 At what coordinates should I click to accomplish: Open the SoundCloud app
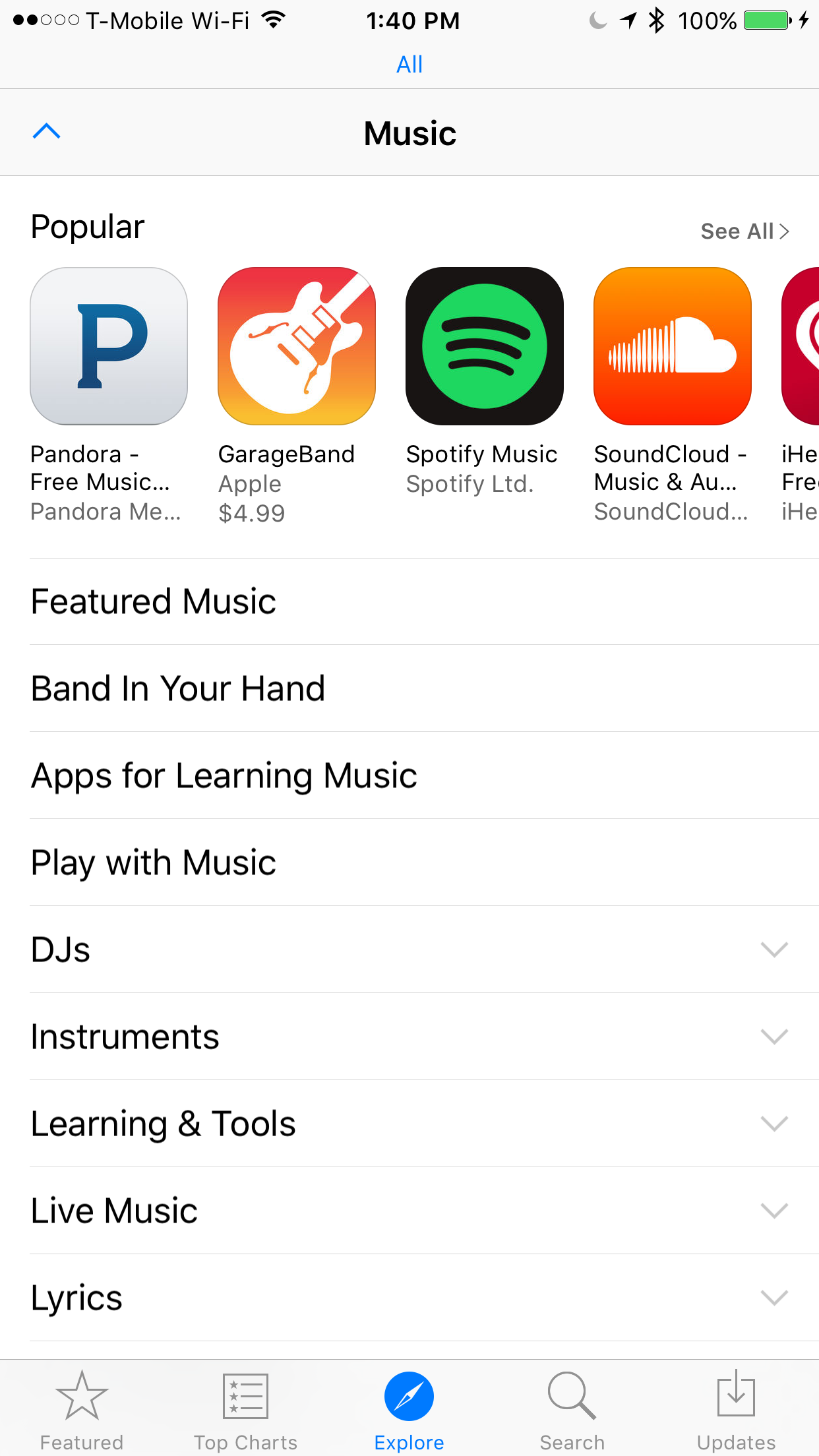tap(673, 346)
